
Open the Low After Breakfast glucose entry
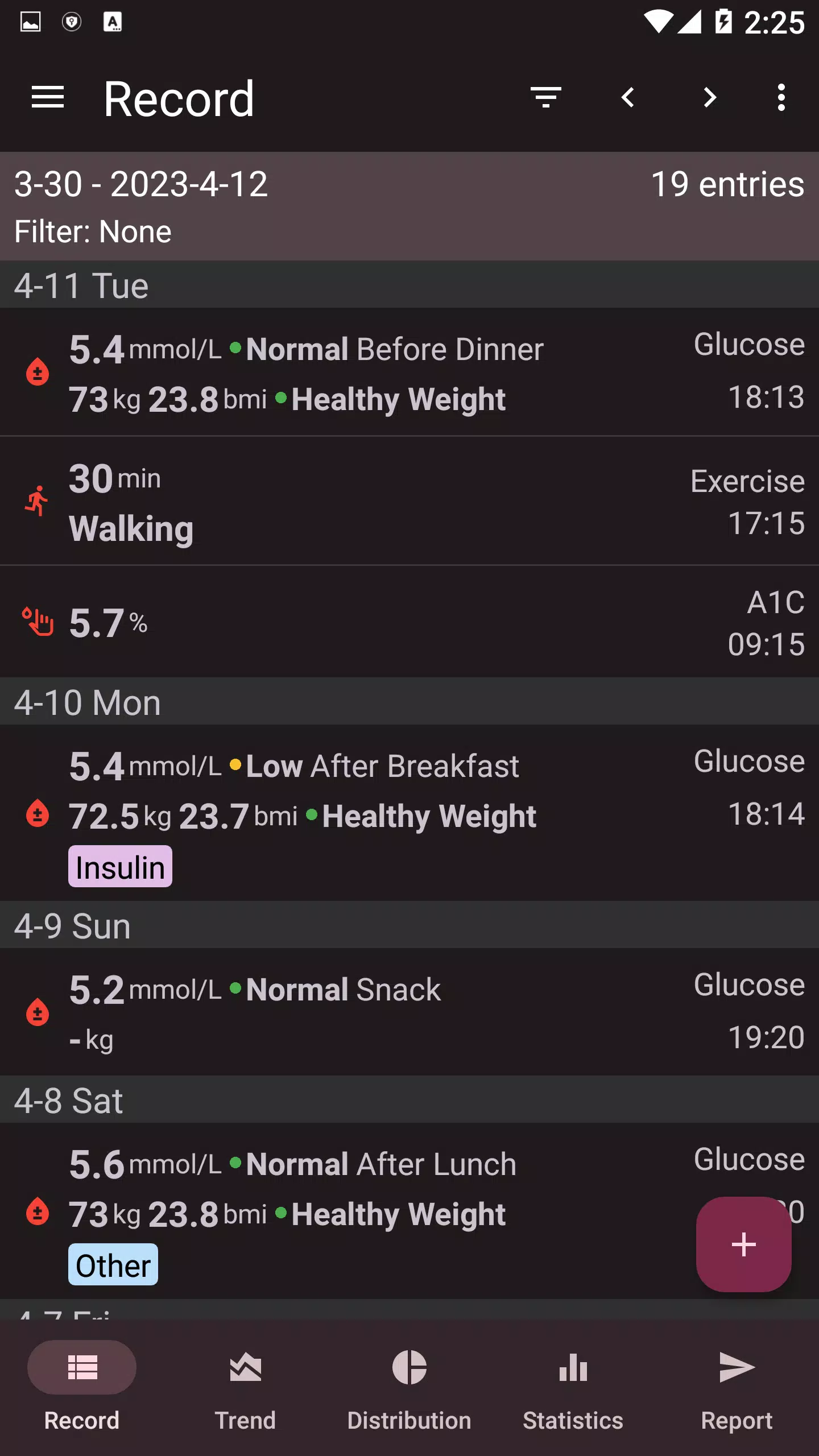click(x=409, y=813)
